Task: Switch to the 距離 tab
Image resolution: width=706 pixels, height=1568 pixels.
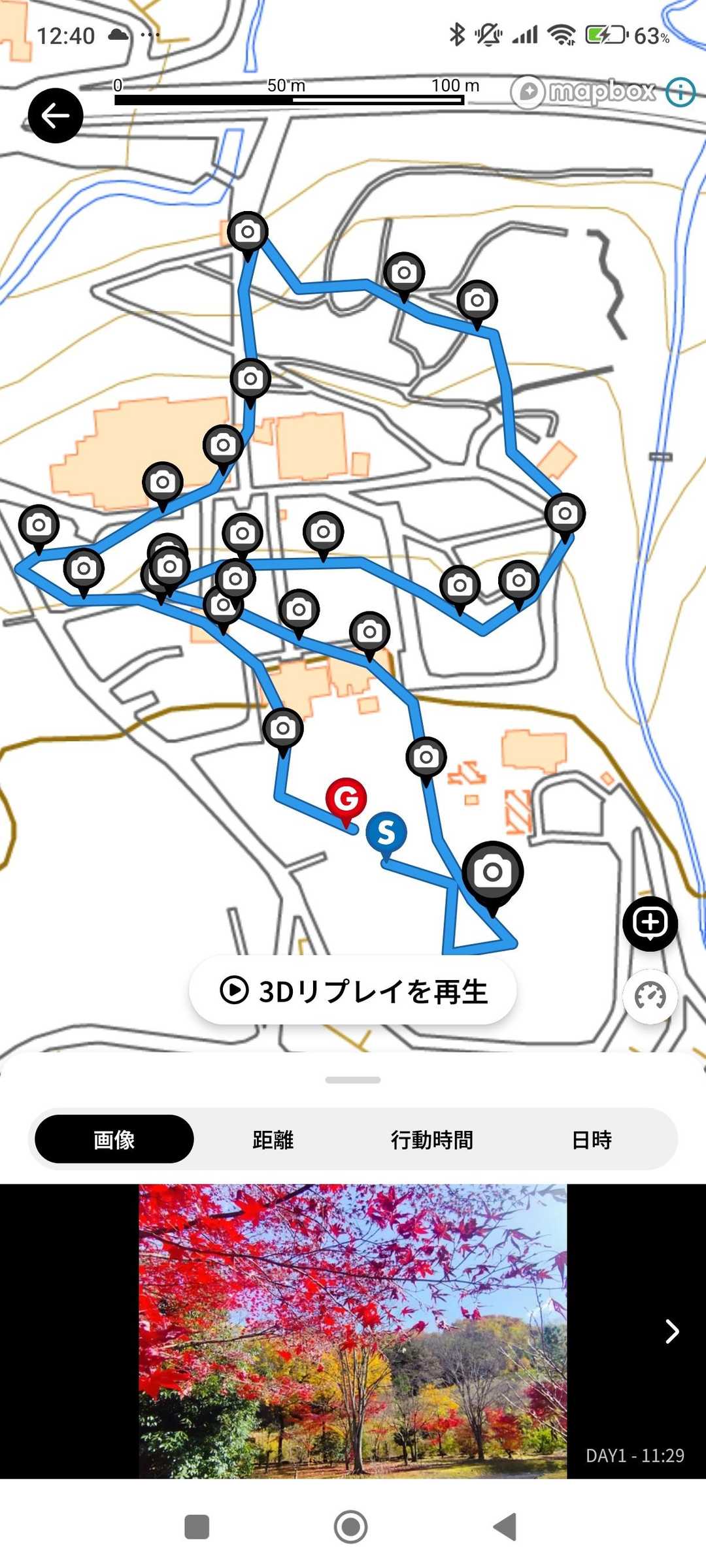Action: pos(273,1139)
